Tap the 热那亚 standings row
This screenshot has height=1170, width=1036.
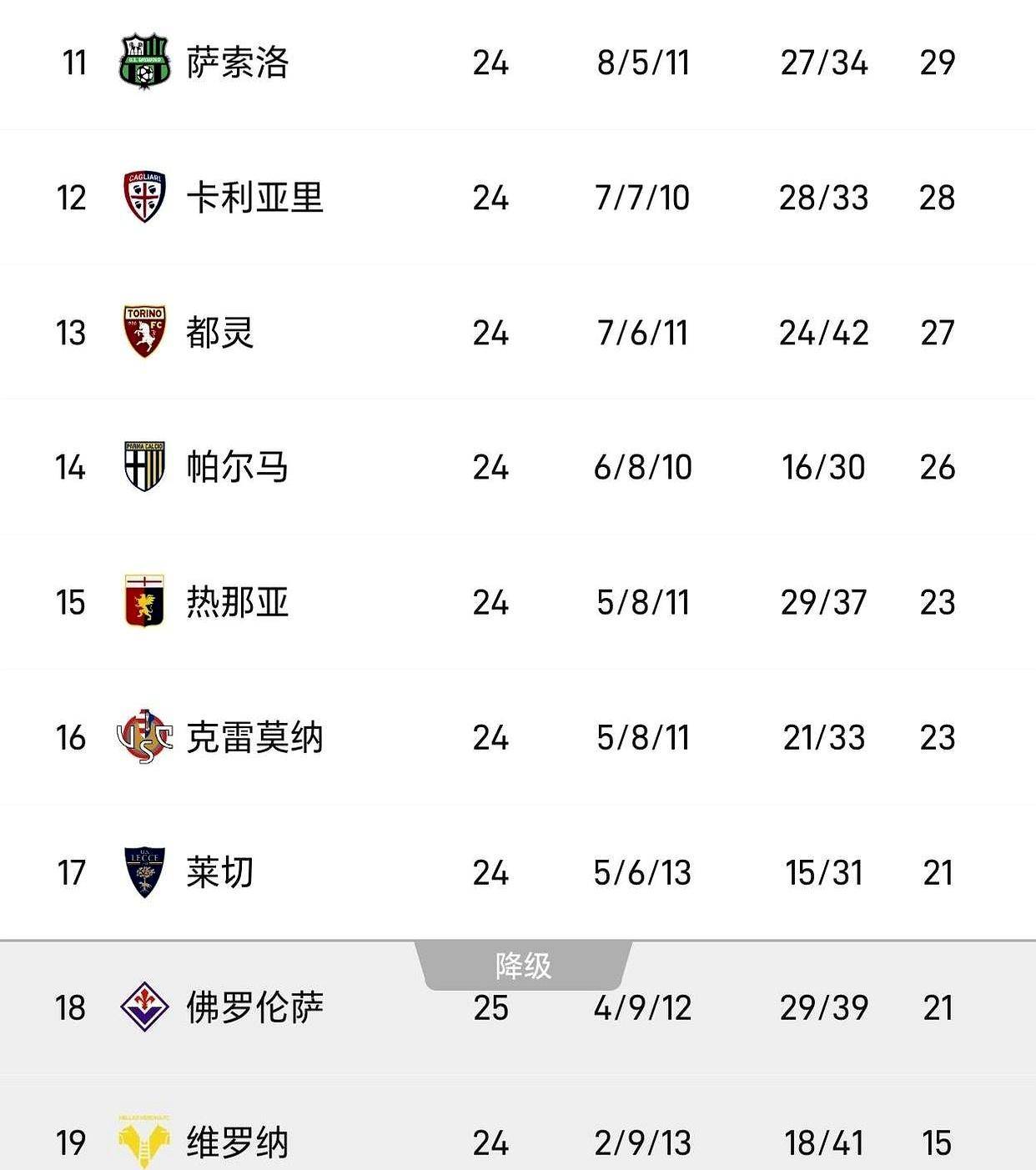(x=238, y=602)
